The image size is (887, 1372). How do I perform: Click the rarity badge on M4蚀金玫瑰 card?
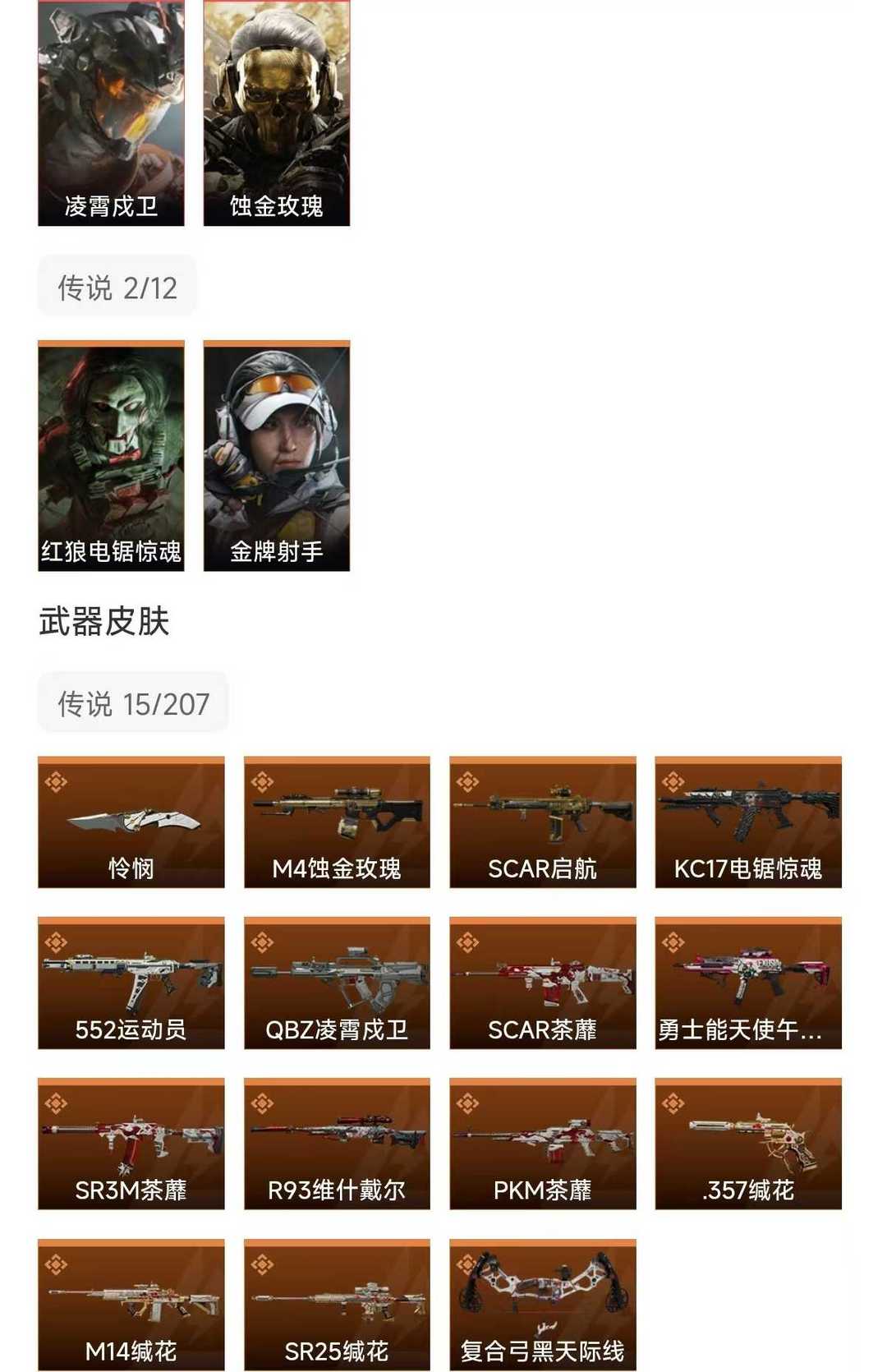(263, 783)
